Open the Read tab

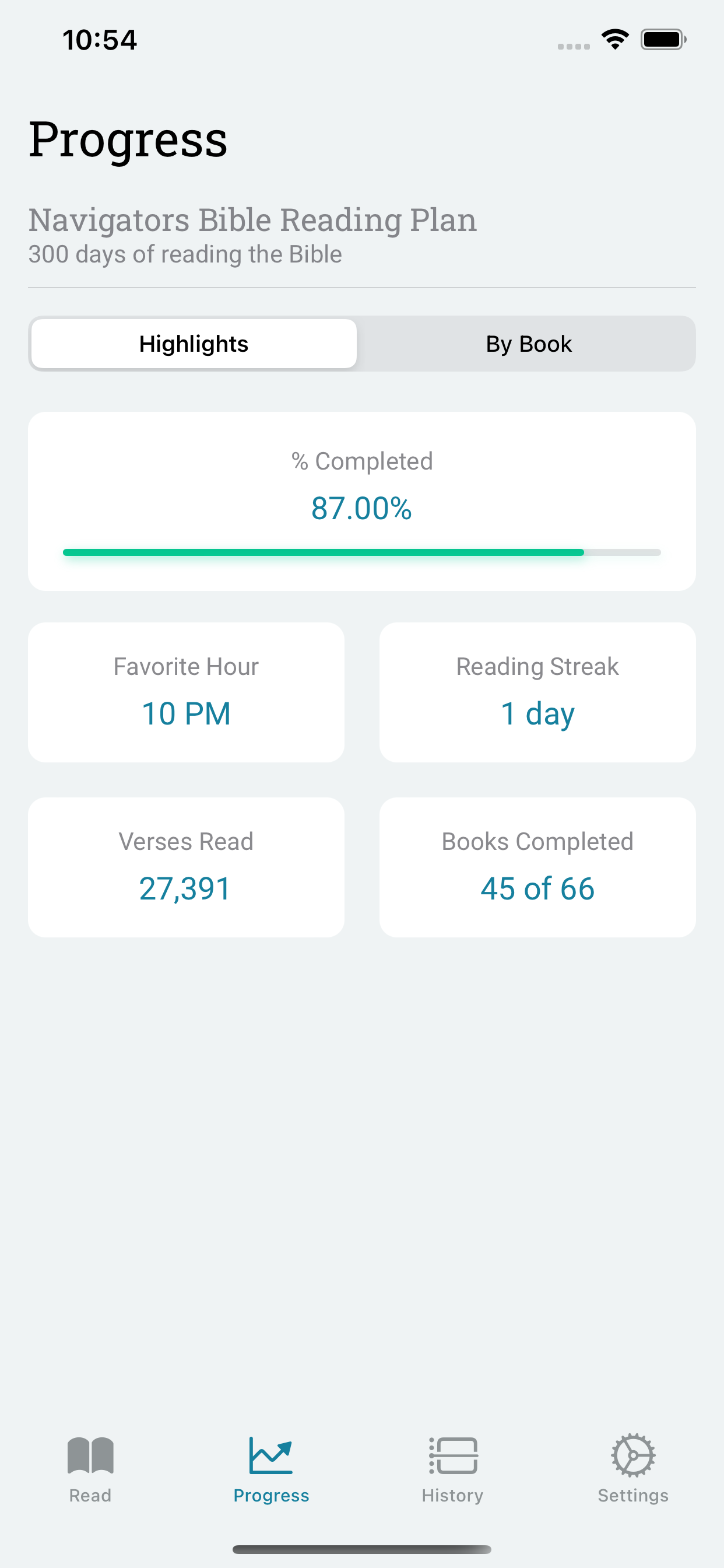point(90,1469)
